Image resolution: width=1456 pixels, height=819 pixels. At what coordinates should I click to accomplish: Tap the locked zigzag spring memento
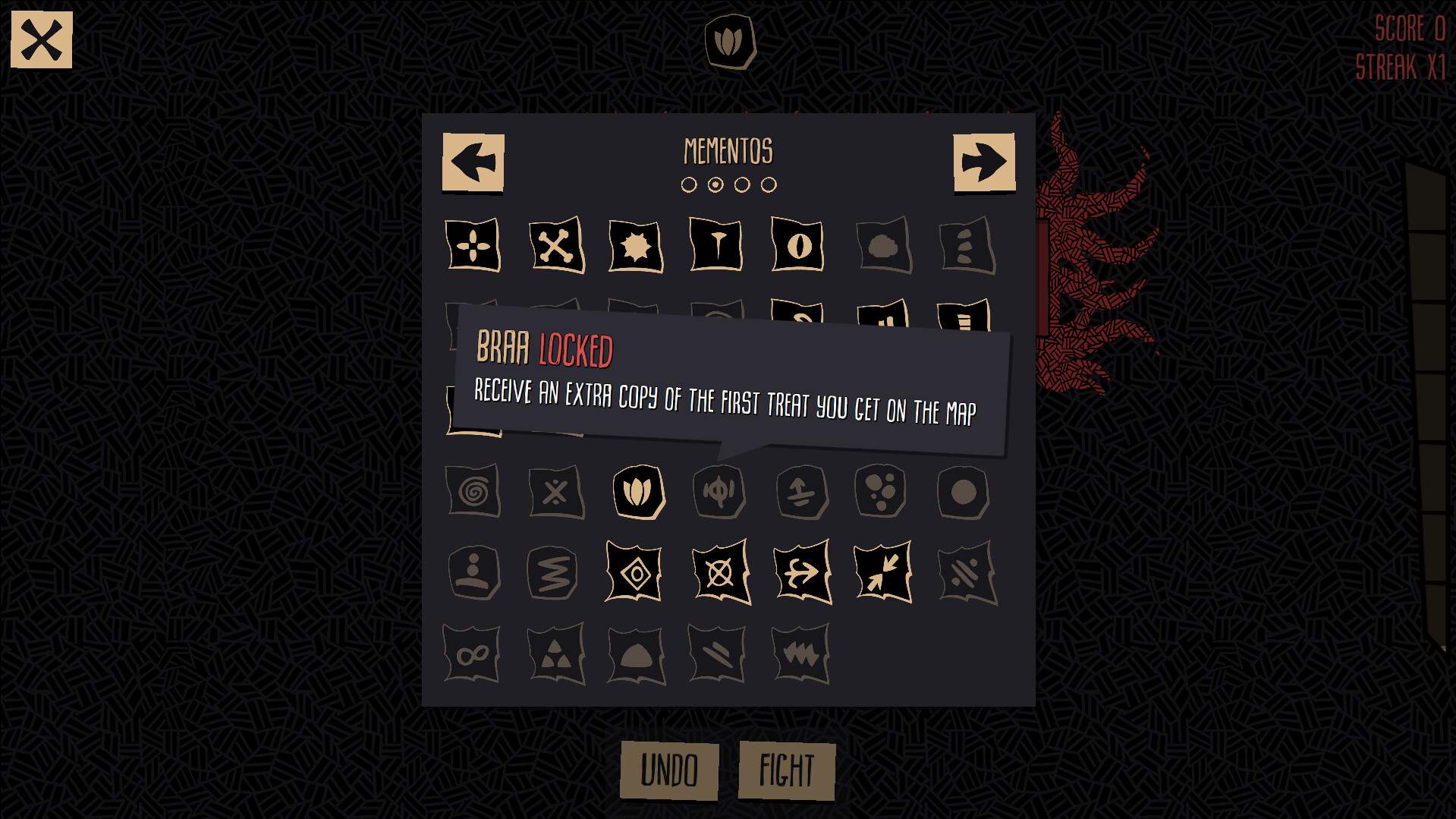554,573
